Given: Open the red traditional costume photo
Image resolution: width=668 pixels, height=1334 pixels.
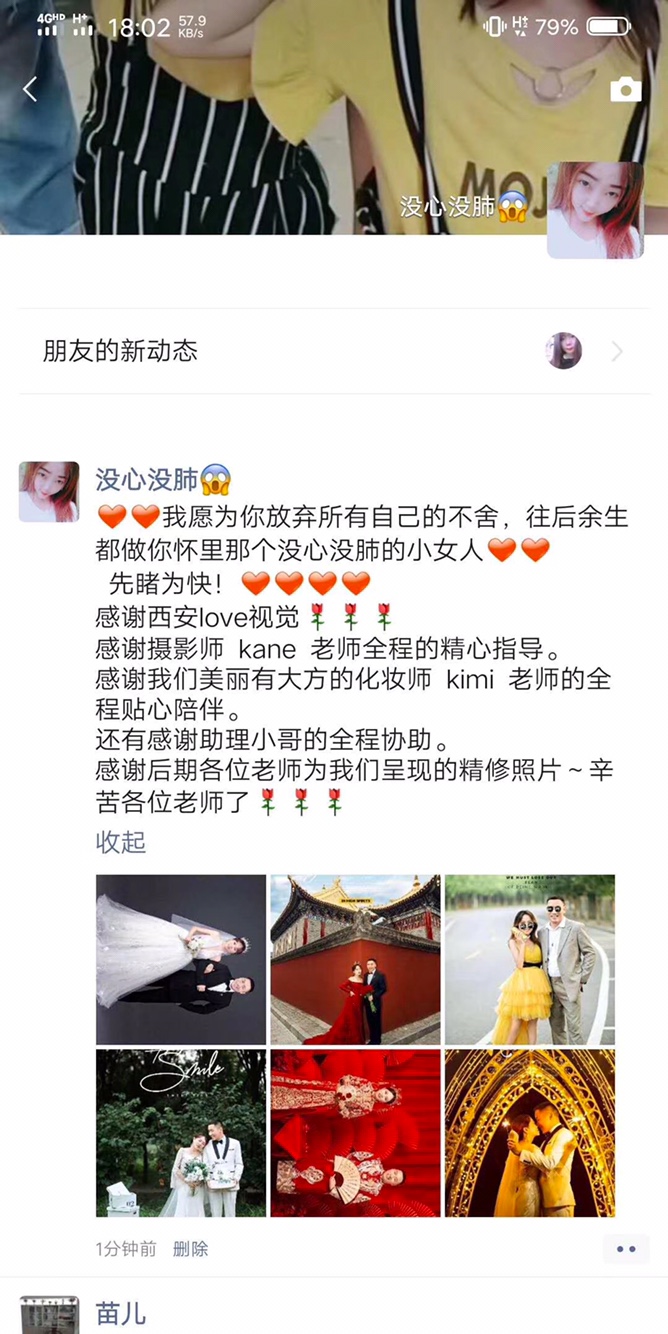Looking at the screenshot, I should tap(355, 1133).
